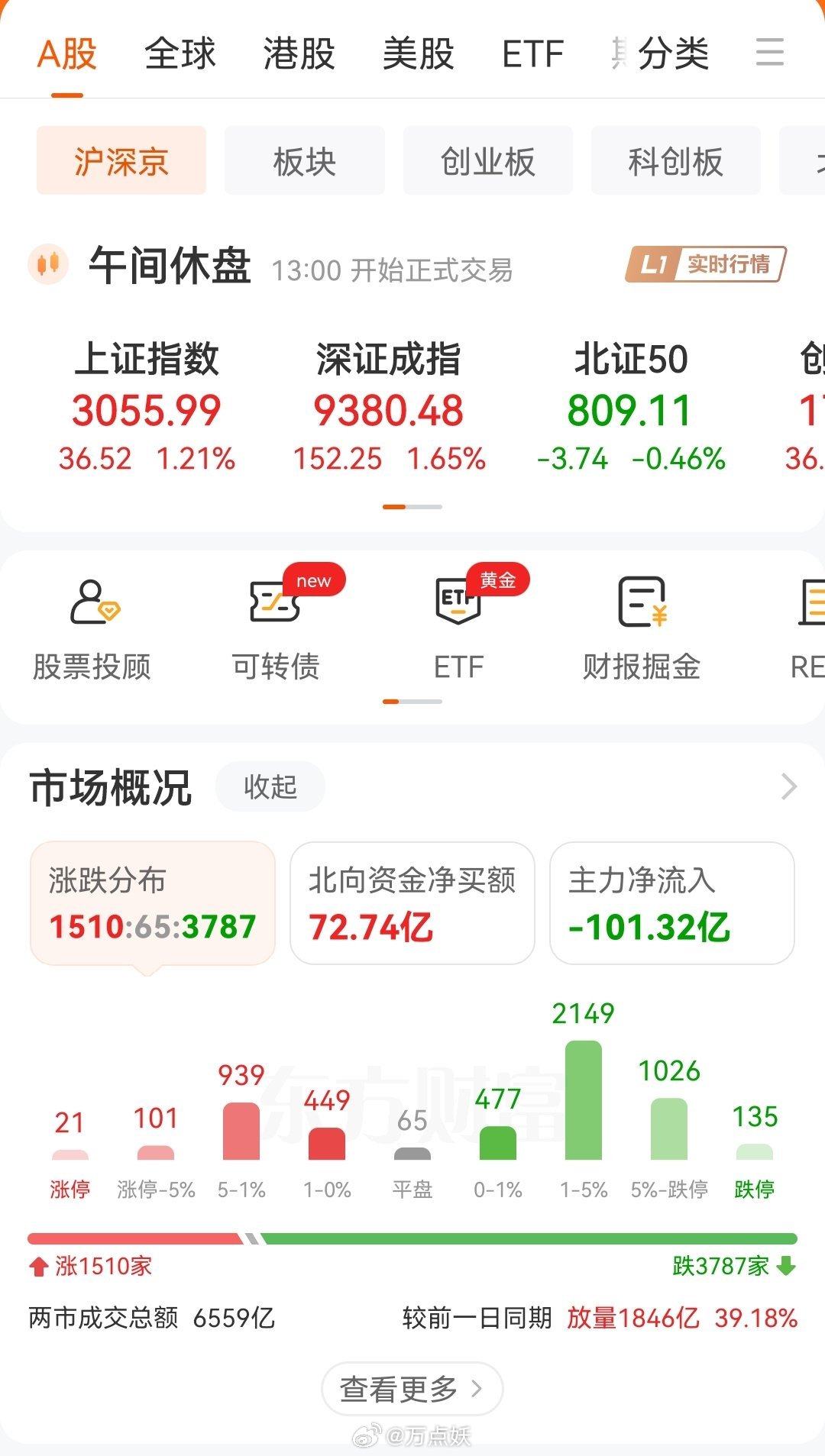Viewport: 825px width, 1456px height.
Task: Switch to the 全球 tab
Action: click(x=180, y=53)
